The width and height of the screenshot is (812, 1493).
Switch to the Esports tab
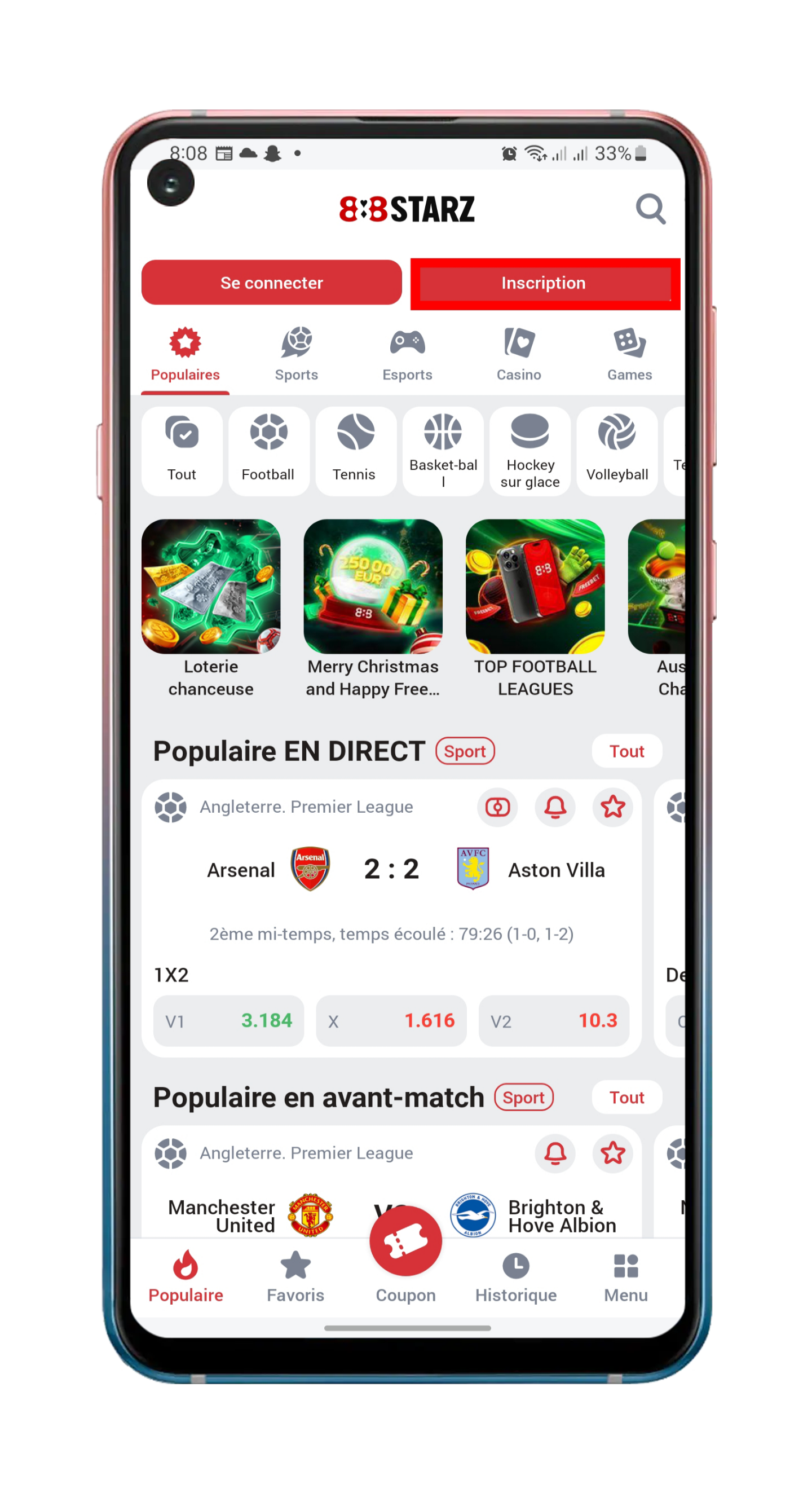click(408, 354)
